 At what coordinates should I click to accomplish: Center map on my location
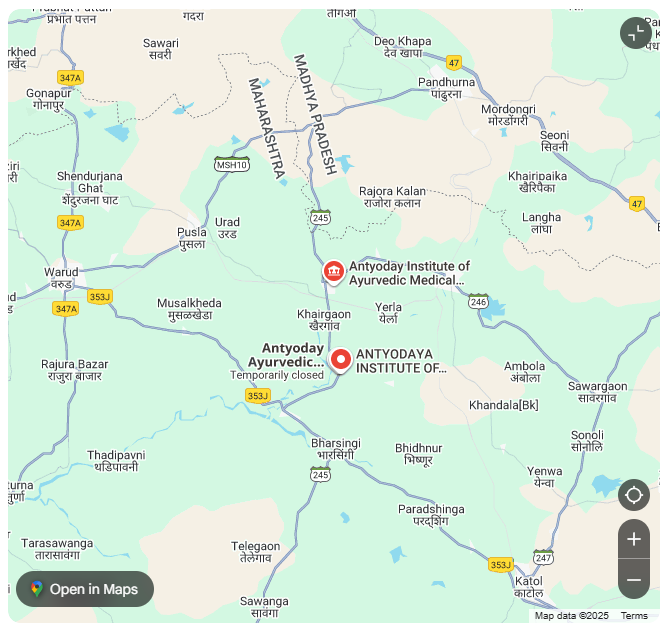[x=633, y=495]
